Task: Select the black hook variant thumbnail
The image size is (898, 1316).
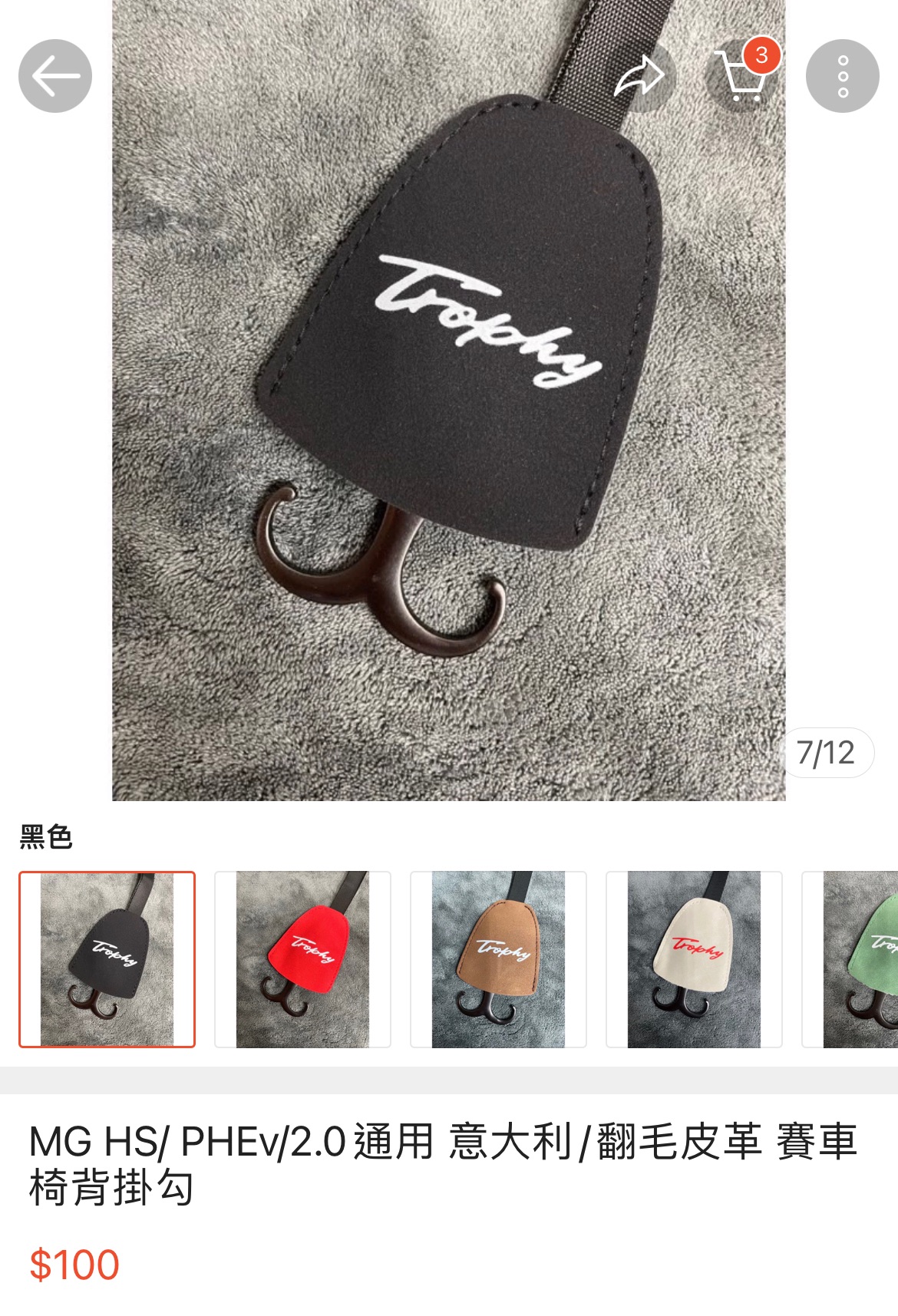Action: point(107,959)
